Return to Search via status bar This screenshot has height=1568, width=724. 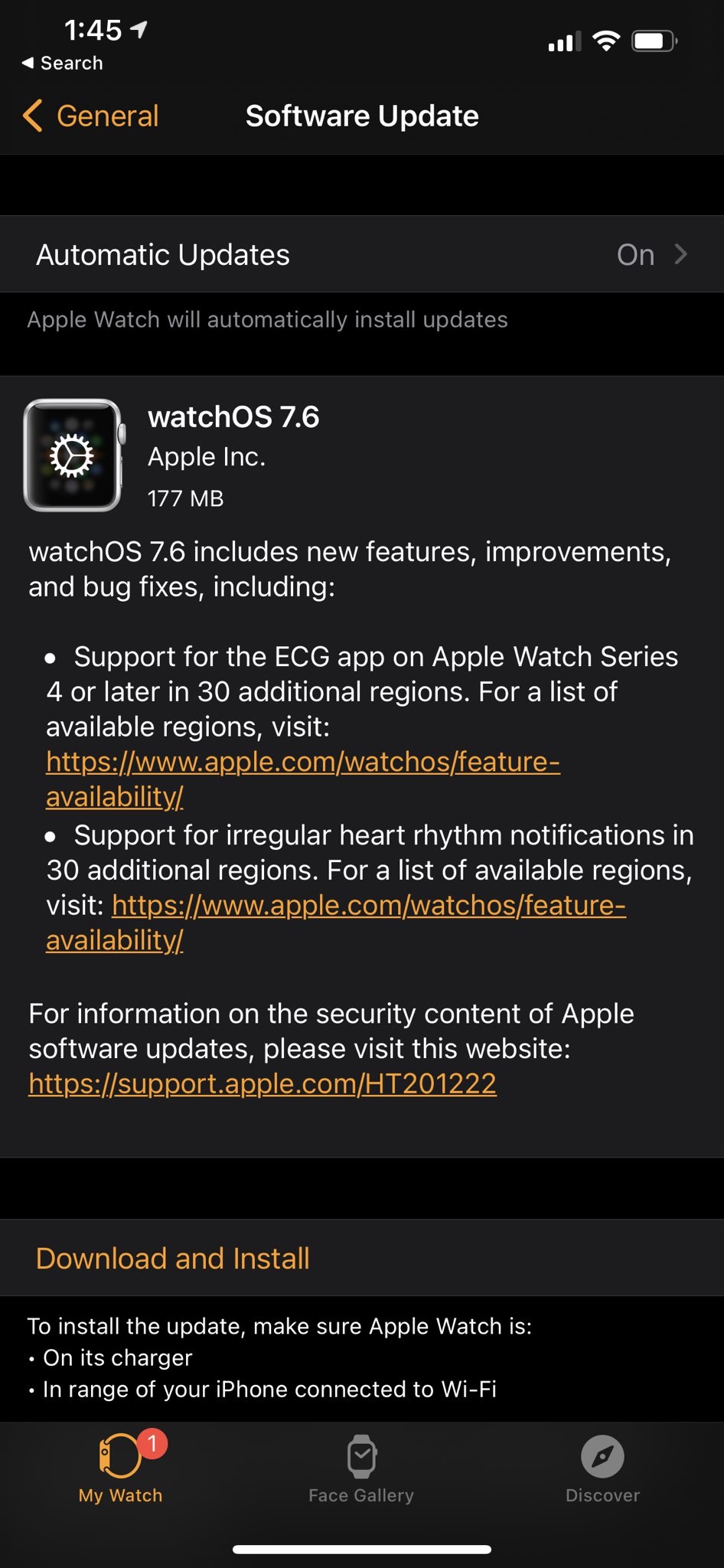point(63,64)
